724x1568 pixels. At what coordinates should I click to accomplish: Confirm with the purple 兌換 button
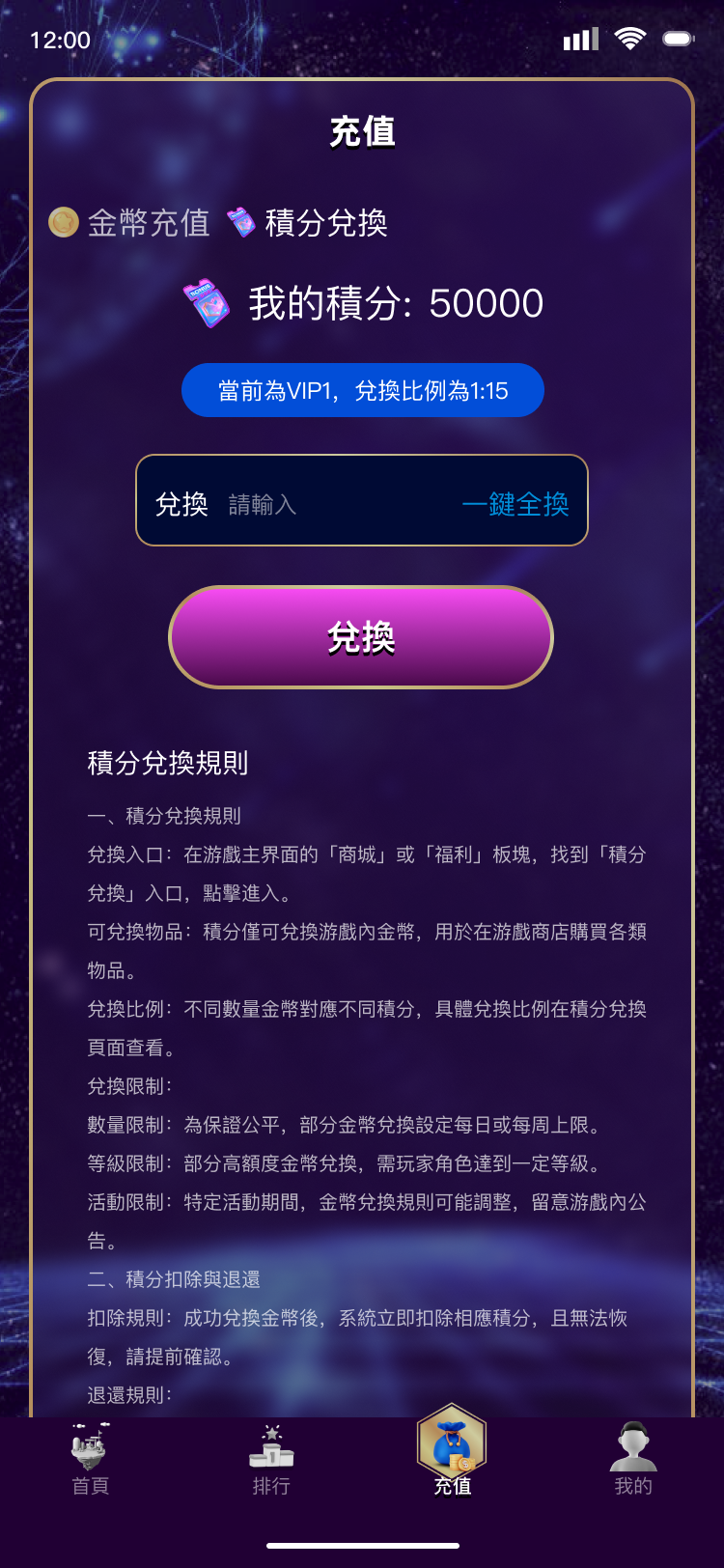[x=361, y=637]
